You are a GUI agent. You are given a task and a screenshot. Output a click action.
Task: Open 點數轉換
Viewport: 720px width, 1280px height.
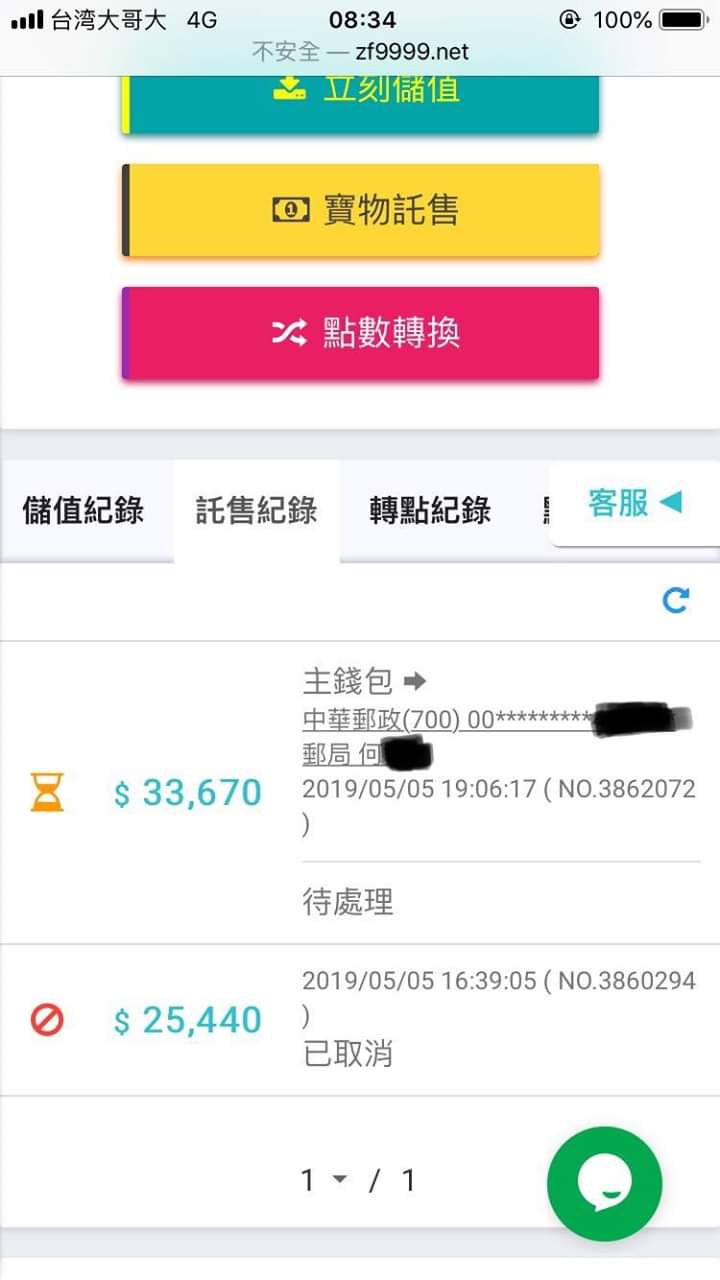tap(360, 333)
